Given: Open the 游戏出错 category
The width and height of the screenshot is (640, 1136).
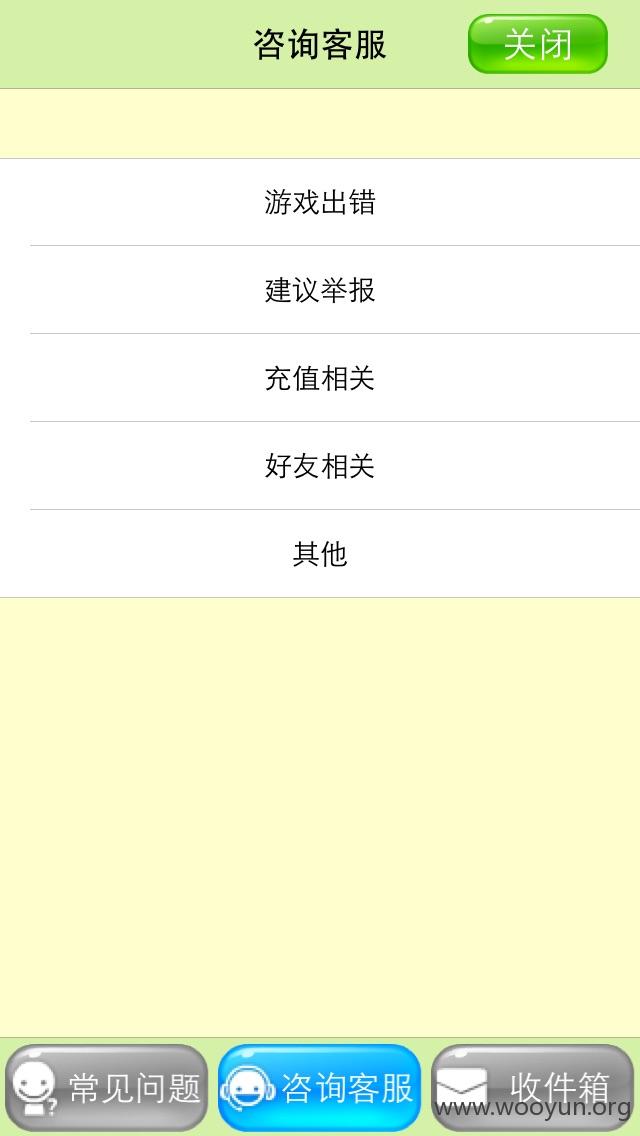Looking at the screenshot, I should pyautogui.click(x=320, y=202).
